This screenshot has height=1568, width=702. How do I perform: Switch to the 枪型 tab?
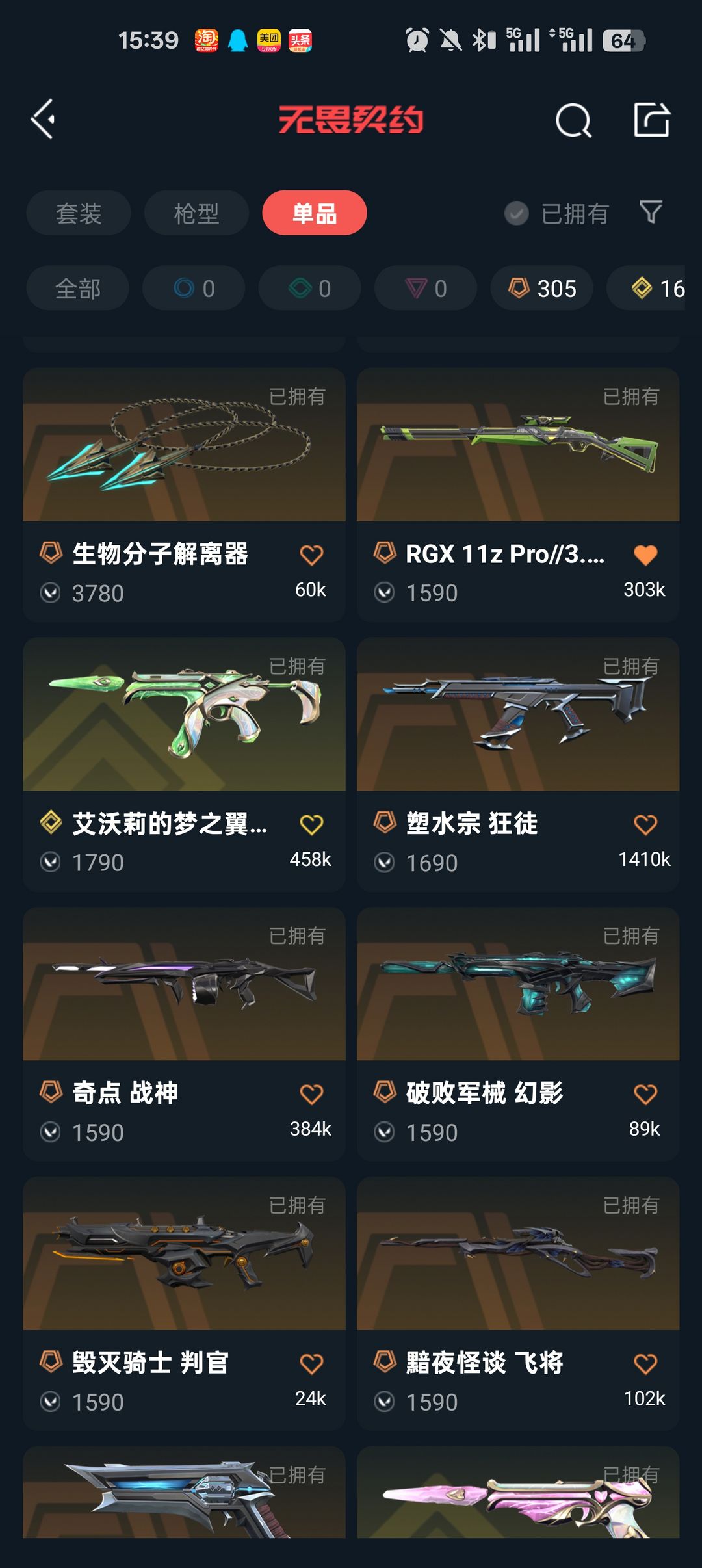196,213
